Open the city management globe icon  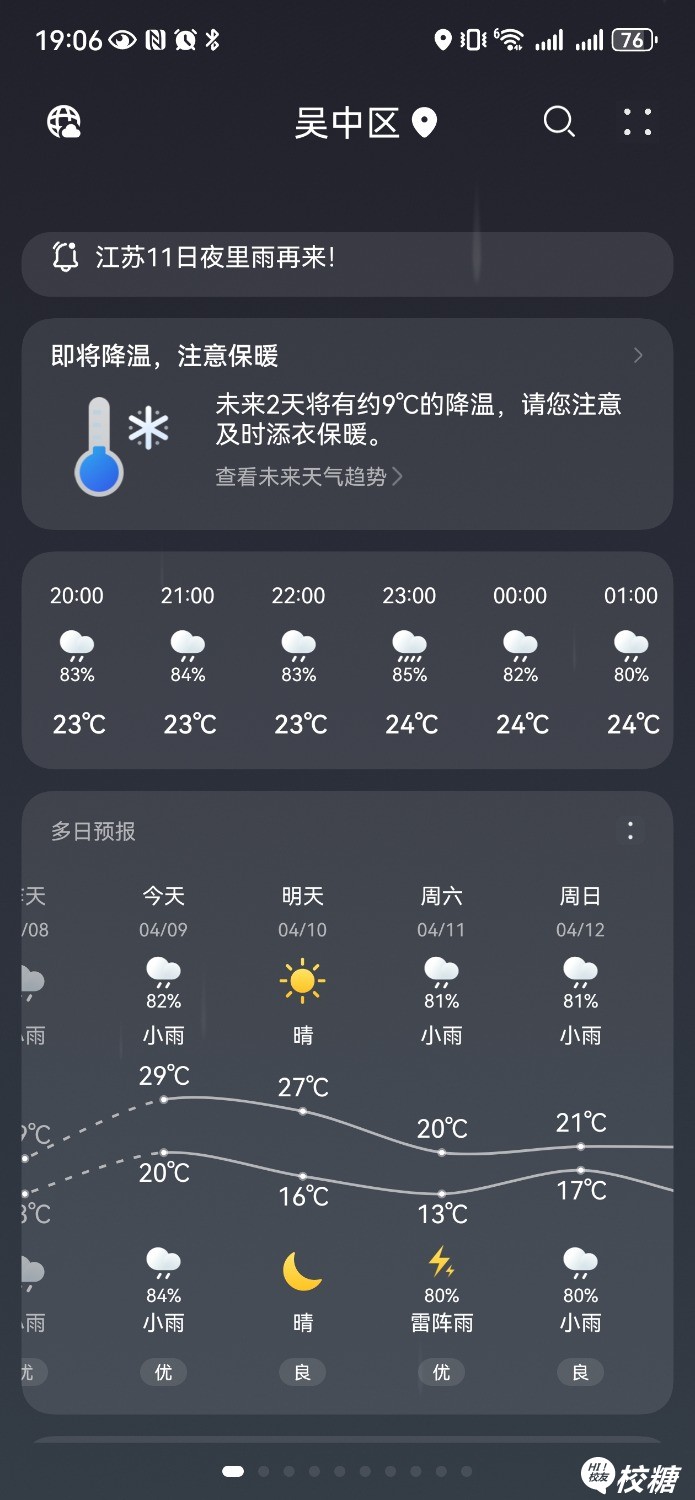tap(64, 122)
